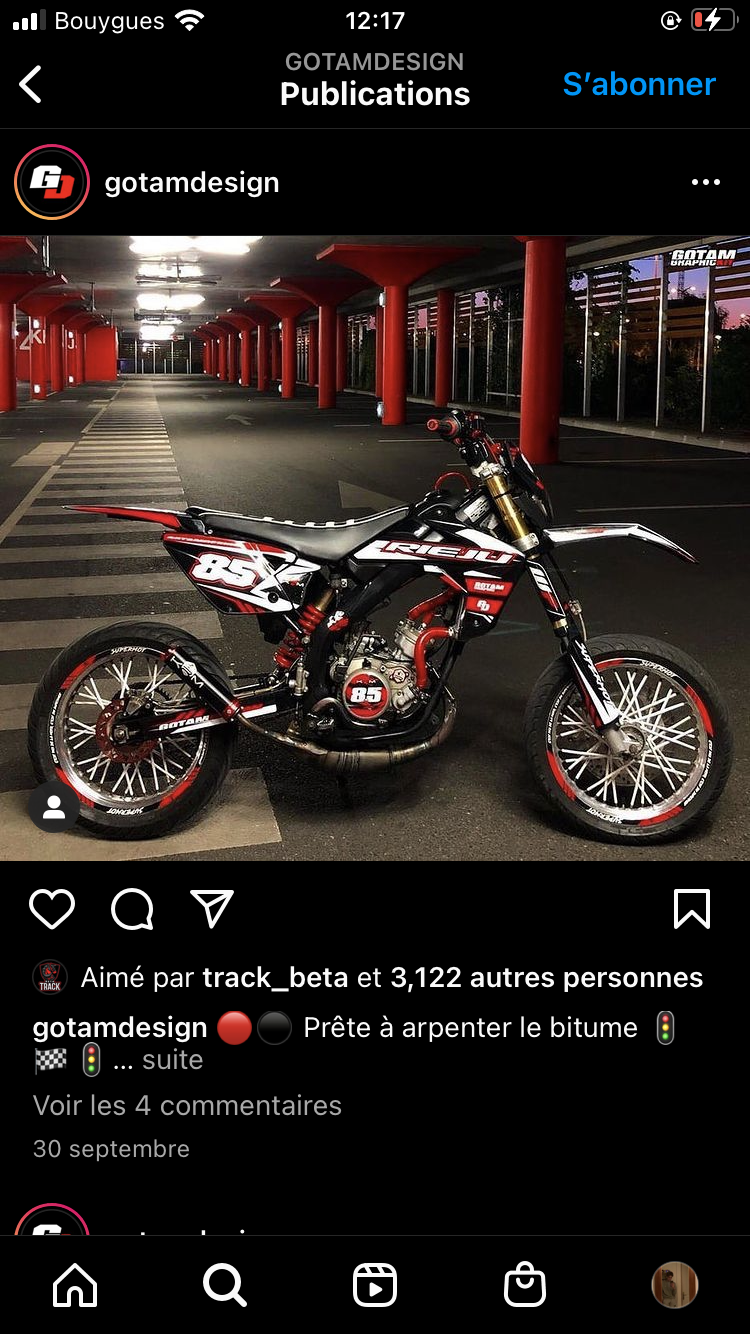Open comments with the speech bubble icon
Image resolution: width=750 pixels, height=1334 pixels.
pos(132,909)
